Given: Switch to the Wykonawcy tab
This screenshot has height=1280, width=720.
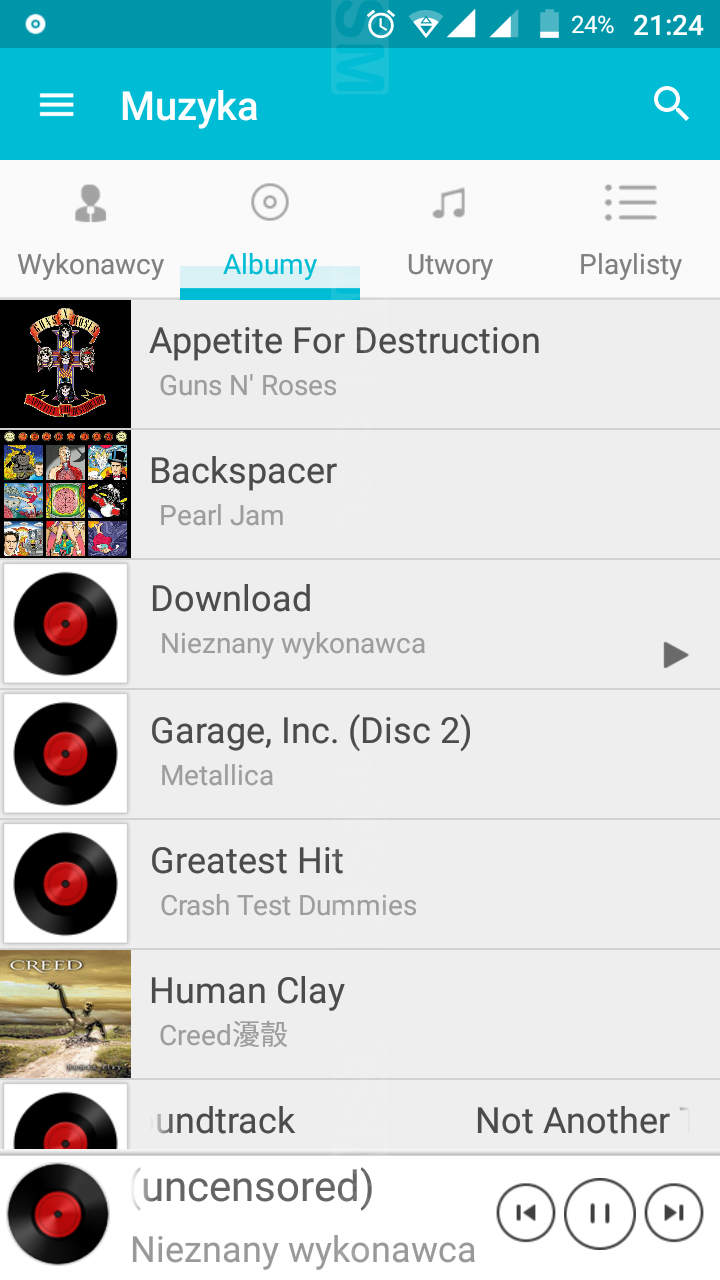Looking at the screenshot, I should [x=90, y=231].
